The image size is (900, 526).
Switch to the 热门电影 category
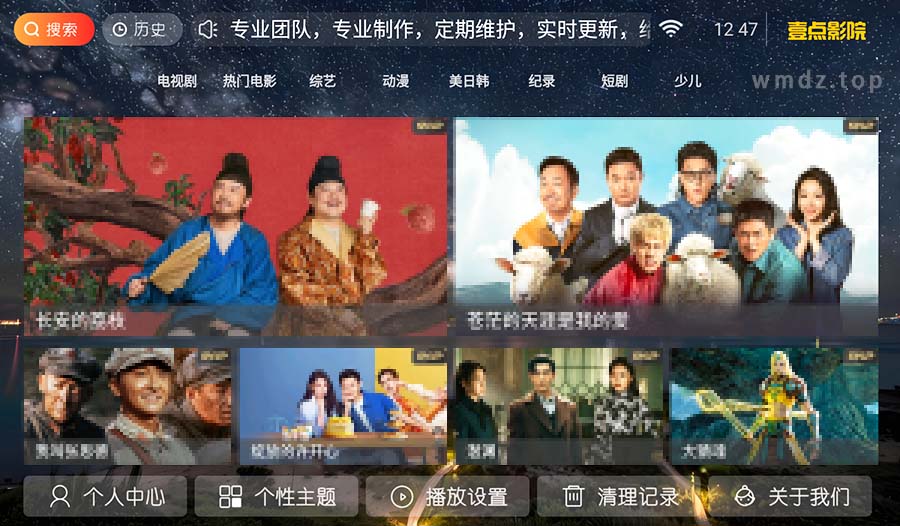tap(249, 81)
